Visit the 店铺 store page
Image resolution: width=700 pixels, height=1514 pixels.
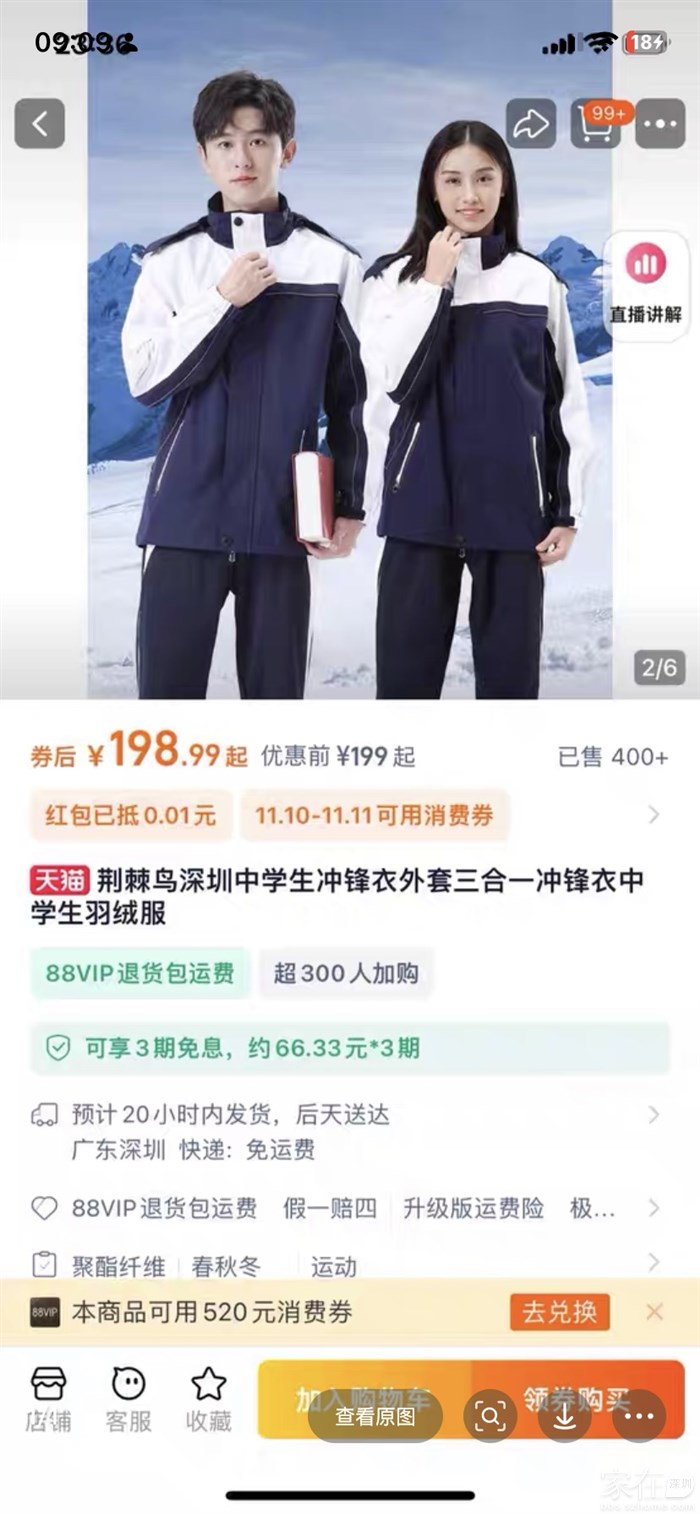click(x=48, y=1399)
